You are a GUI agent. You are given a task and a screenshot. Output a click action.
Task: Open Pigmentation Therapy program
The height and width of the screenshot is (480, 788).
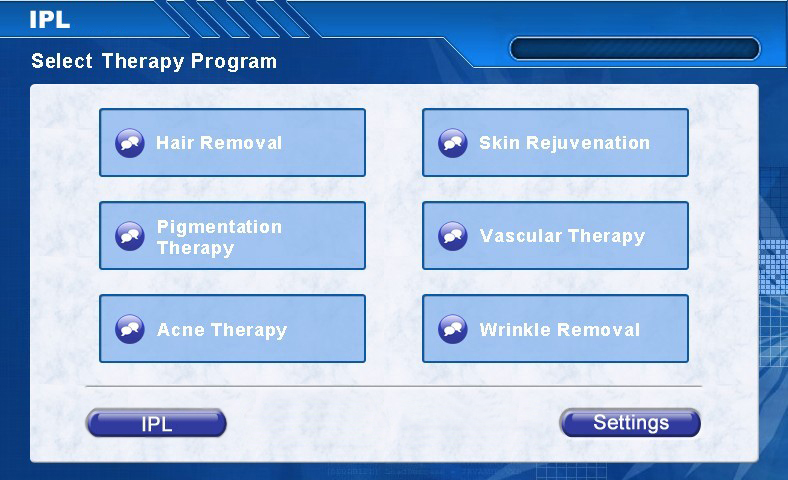pyautogui.click(x=232, y=236)
